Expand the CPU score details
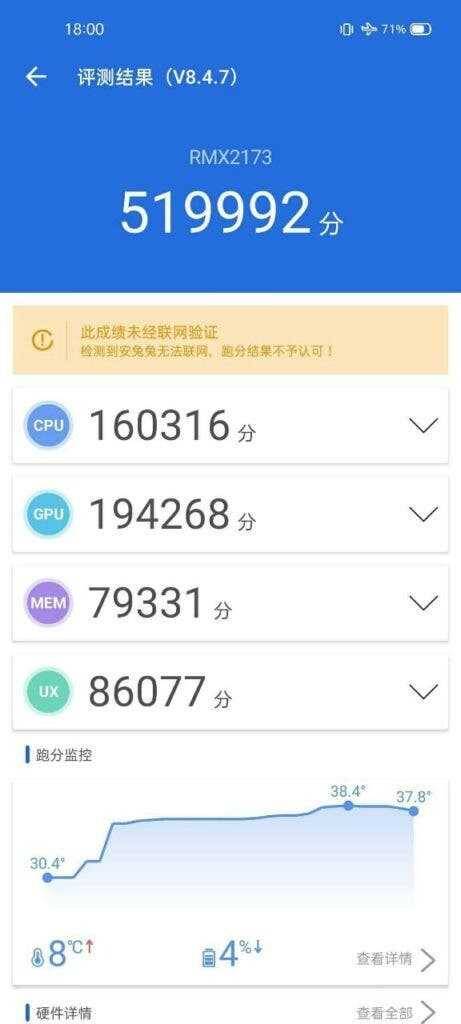 pyautogui.click(x=422, y=426)
